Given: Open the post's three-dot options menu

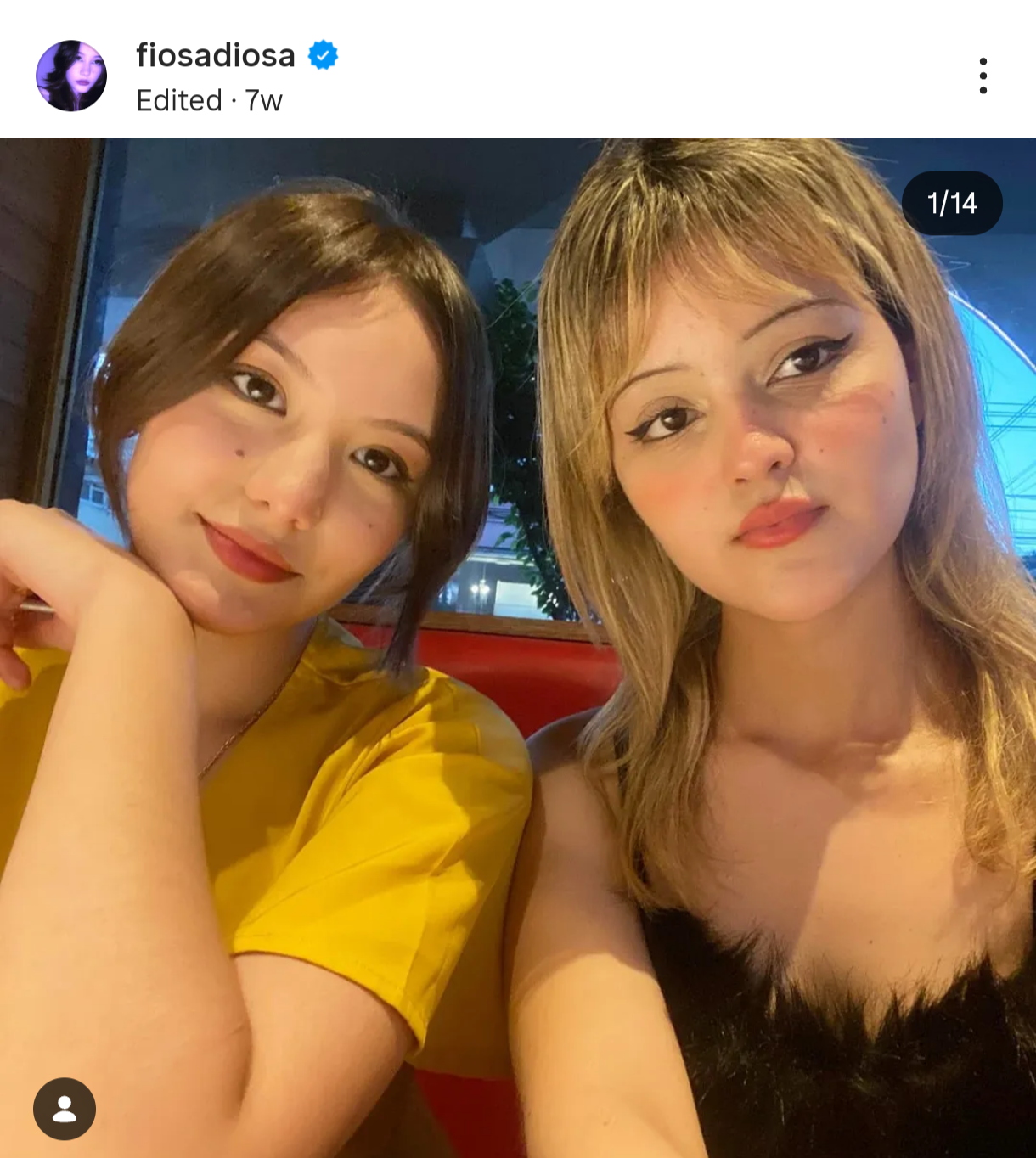Looking at the screenshot, I should click(x=983, y=76).
